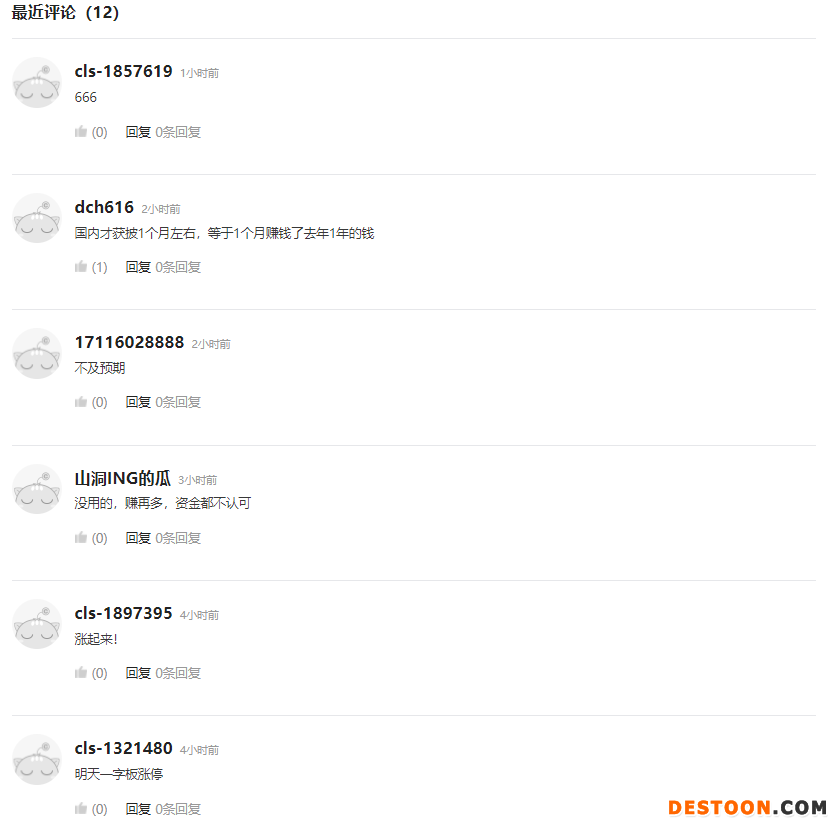
Task: Reply to 17116028888's comment
Action: pos(138,402)
